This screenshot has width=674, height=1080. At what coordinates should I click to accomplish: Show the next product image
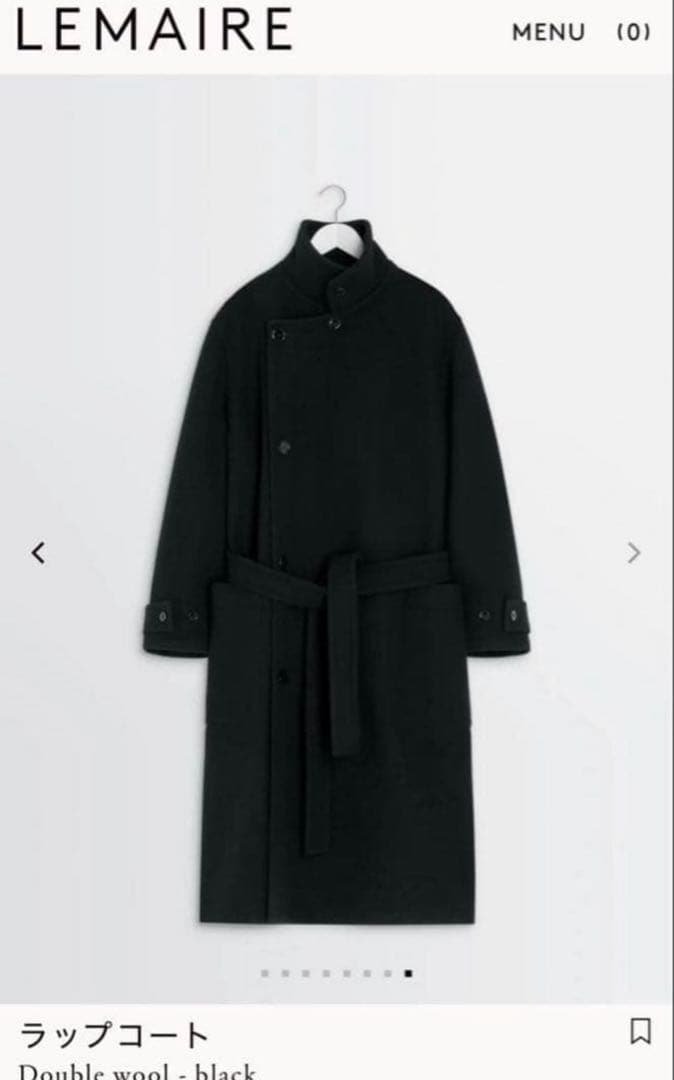pyautogui.click(x=633, y=552)
